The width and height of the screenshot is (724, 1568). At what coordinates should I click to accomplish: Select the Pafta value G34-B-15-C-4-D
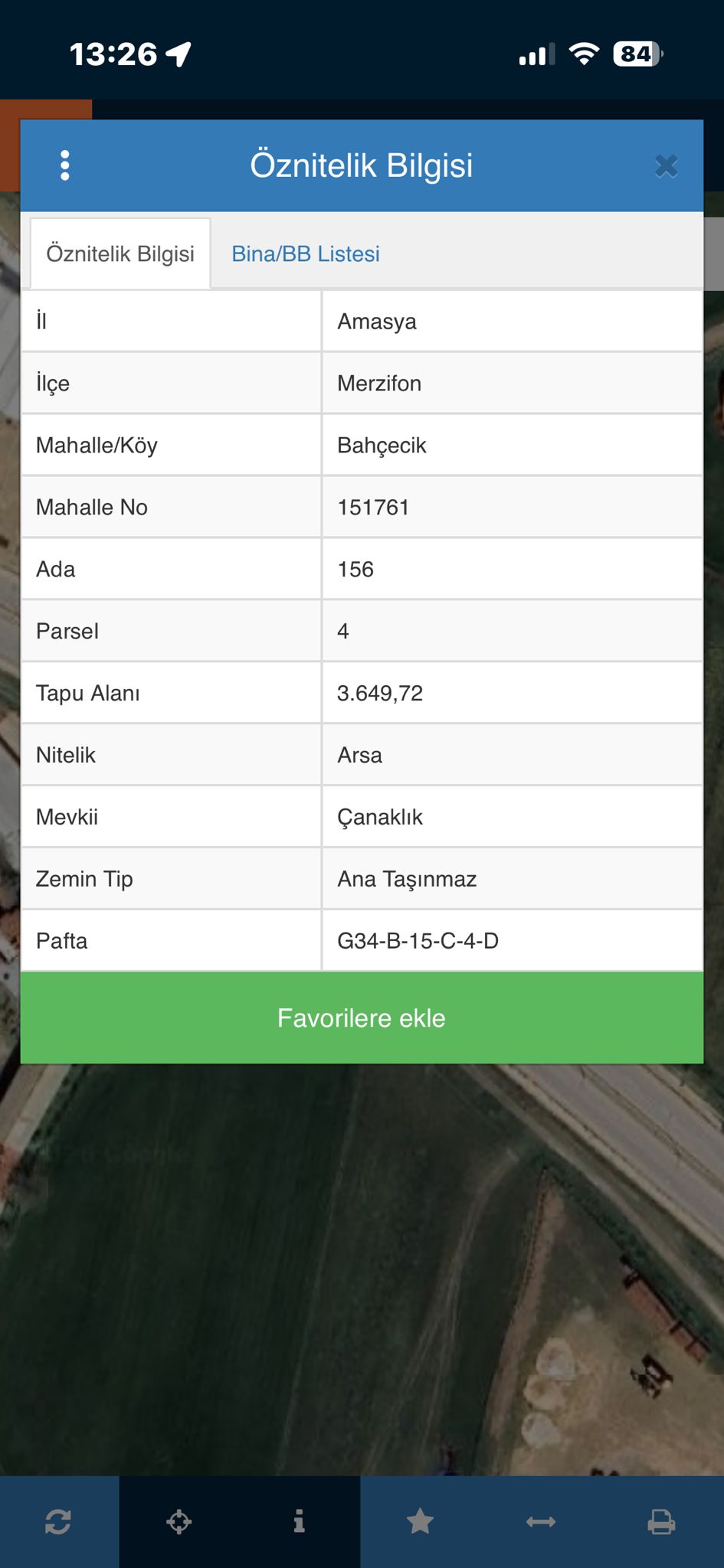pos(418,941)
